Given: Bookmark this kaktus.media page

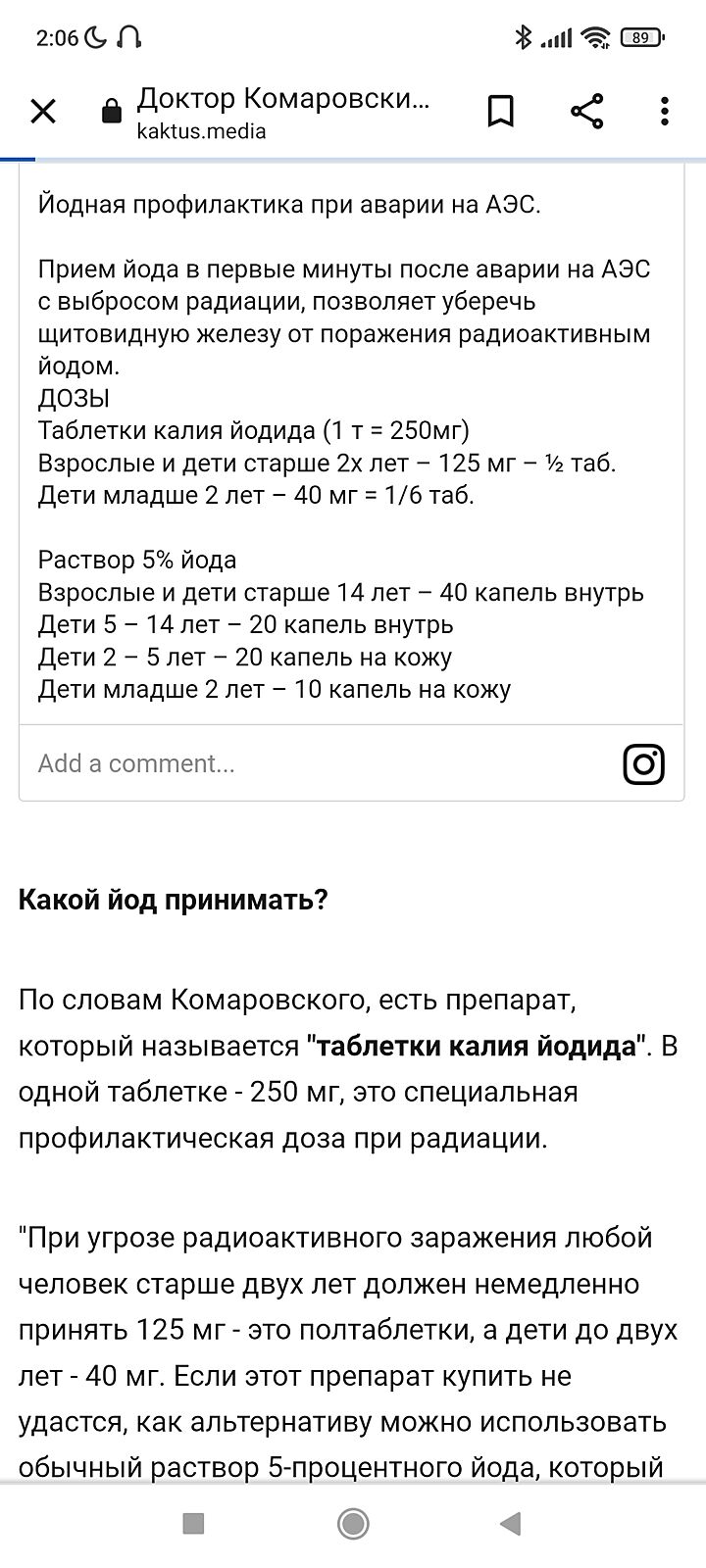Looking at the screenshot, I should point(501,112).
